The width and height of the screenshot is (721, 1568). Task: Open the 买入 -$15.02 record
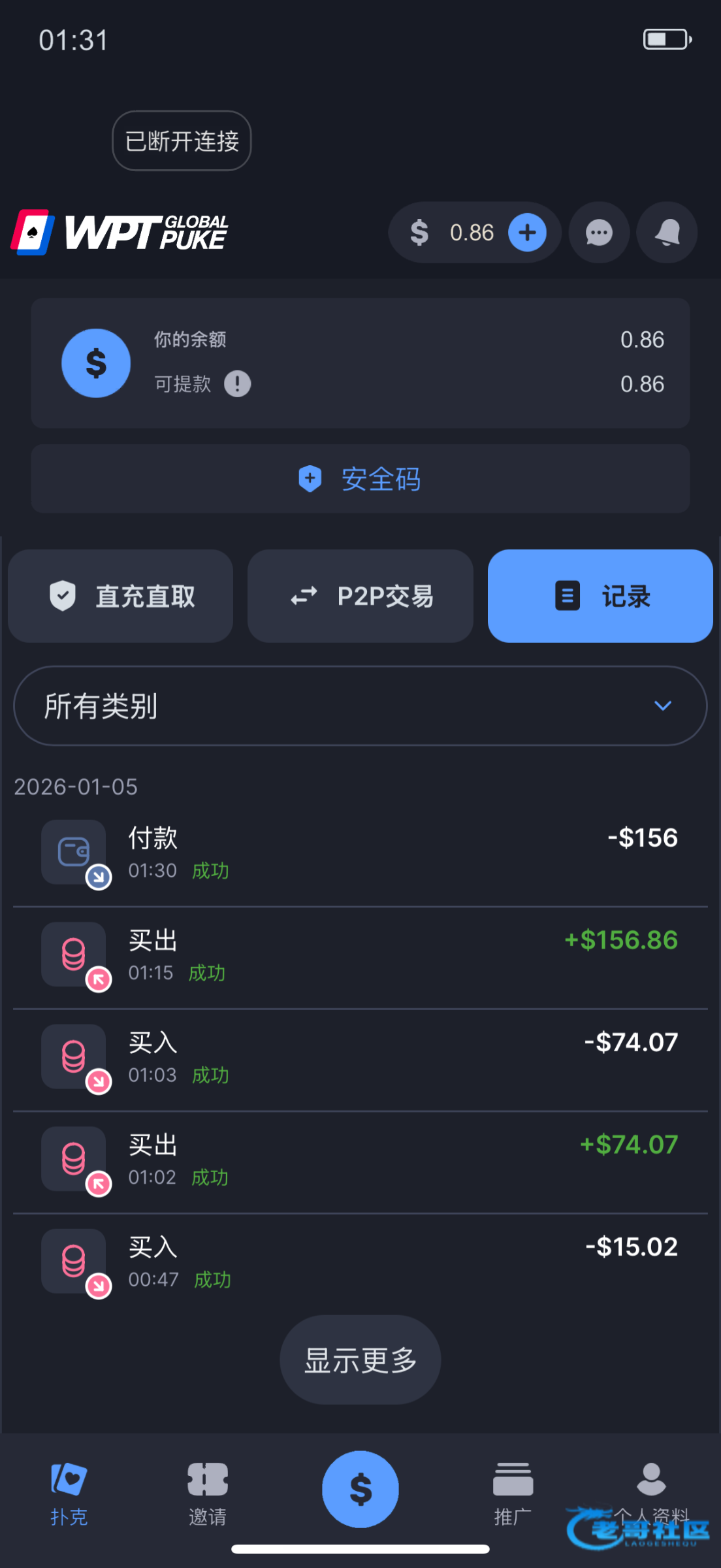pyautogui.click(x=360, y=1262)
